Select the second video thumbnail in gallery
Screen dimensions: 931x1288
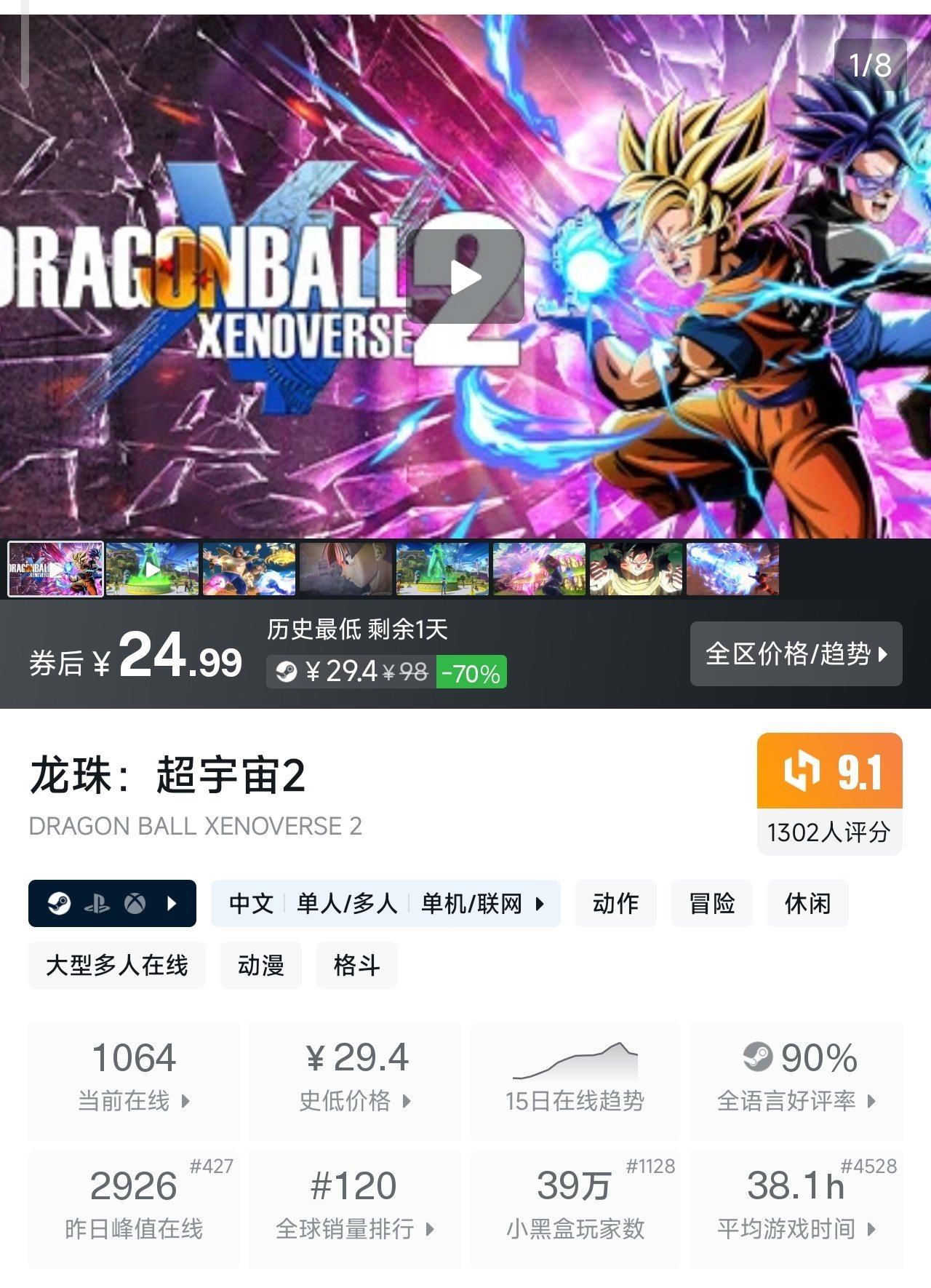[152, 568]
